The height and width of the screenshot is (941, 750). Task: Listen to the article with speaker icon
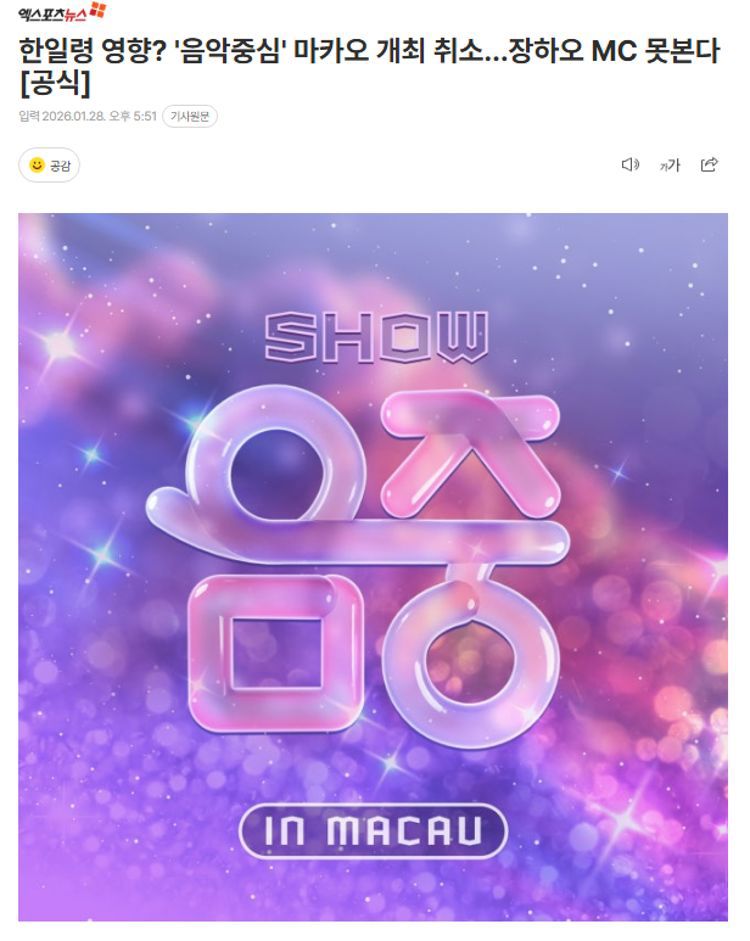630,165
